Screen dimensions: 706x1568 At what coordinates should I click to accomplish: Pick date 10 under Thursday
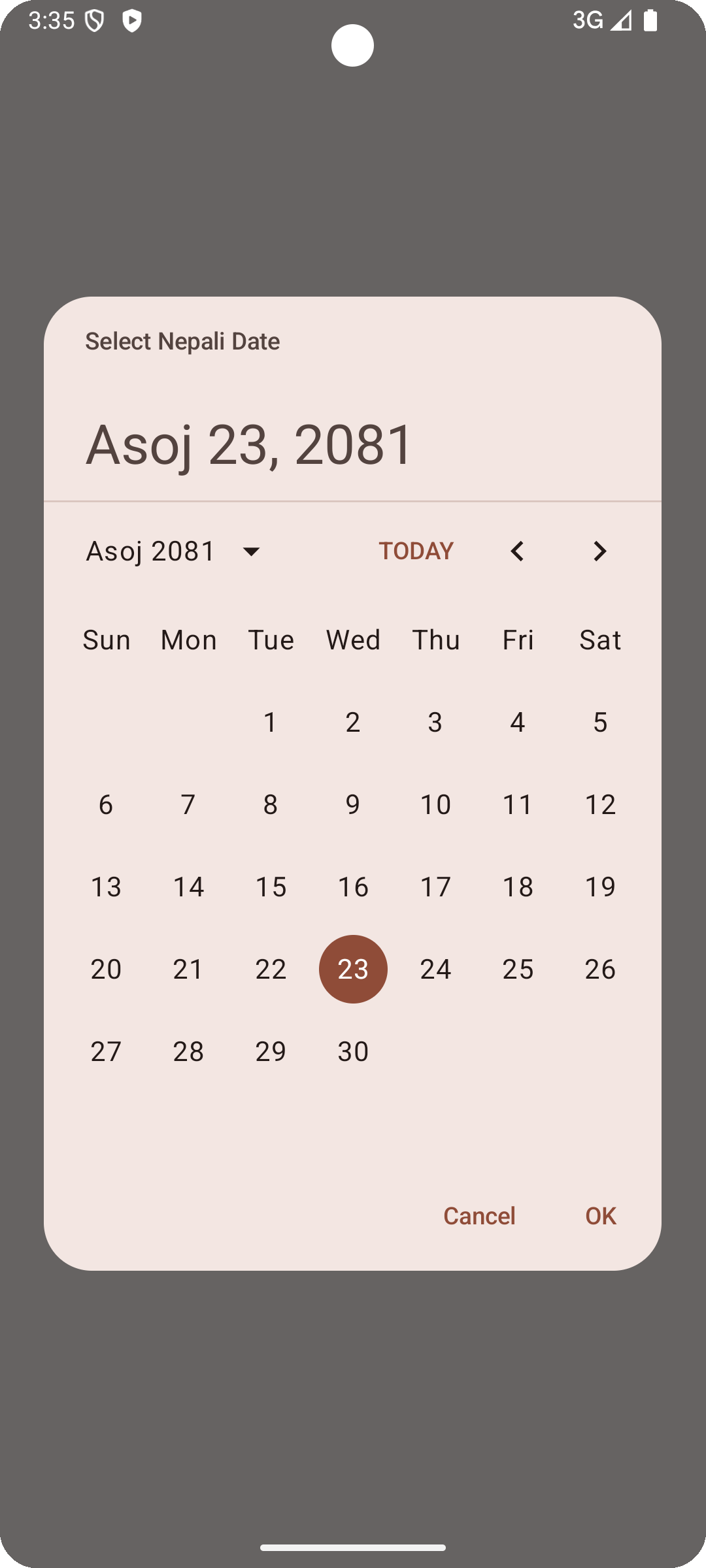[x=435, y=804]
